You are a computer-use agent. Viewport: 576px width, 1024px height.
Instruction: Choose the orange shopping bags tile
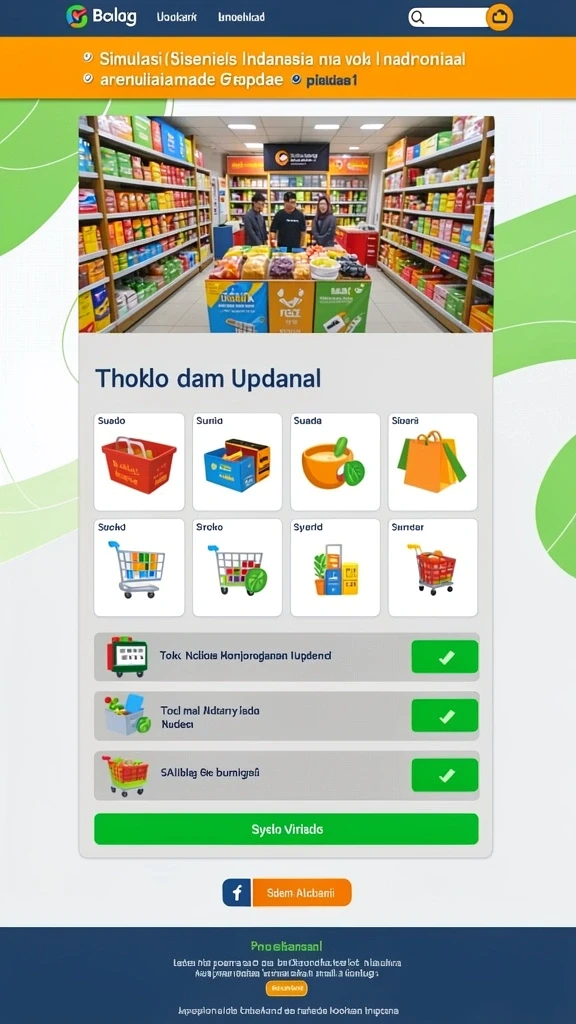coord(433,462)
